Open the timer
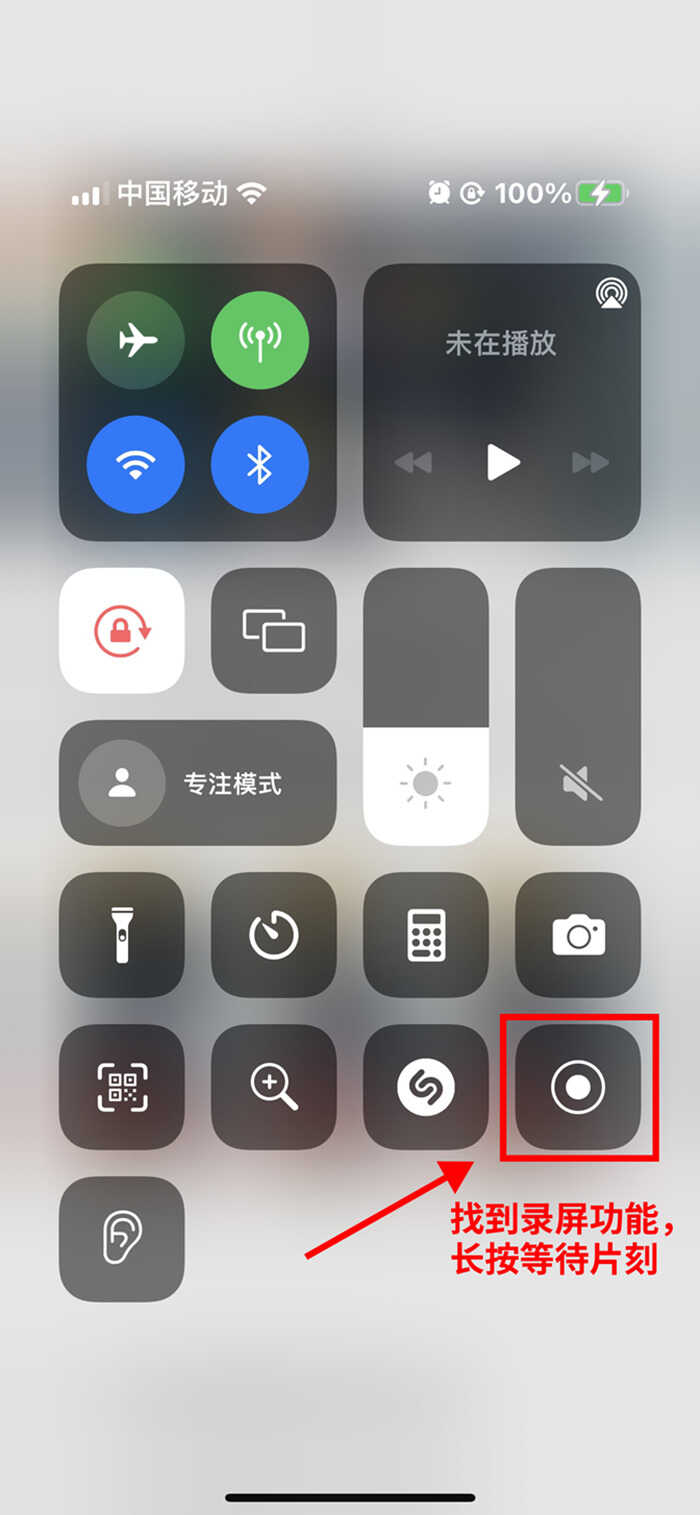 click(x=274, y=934)
